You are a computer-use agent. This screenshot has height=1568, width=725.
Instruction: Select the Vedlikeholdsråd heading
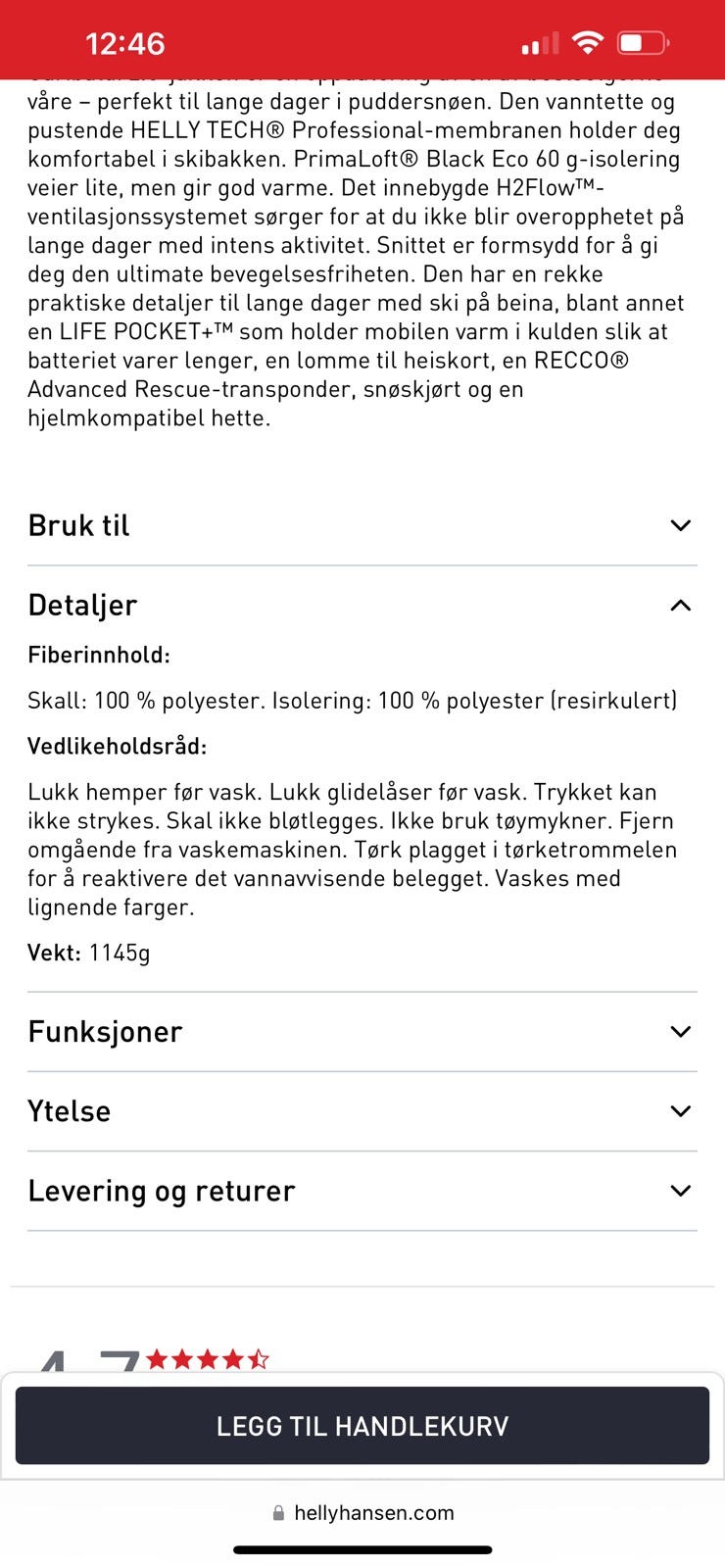point(118,746)
